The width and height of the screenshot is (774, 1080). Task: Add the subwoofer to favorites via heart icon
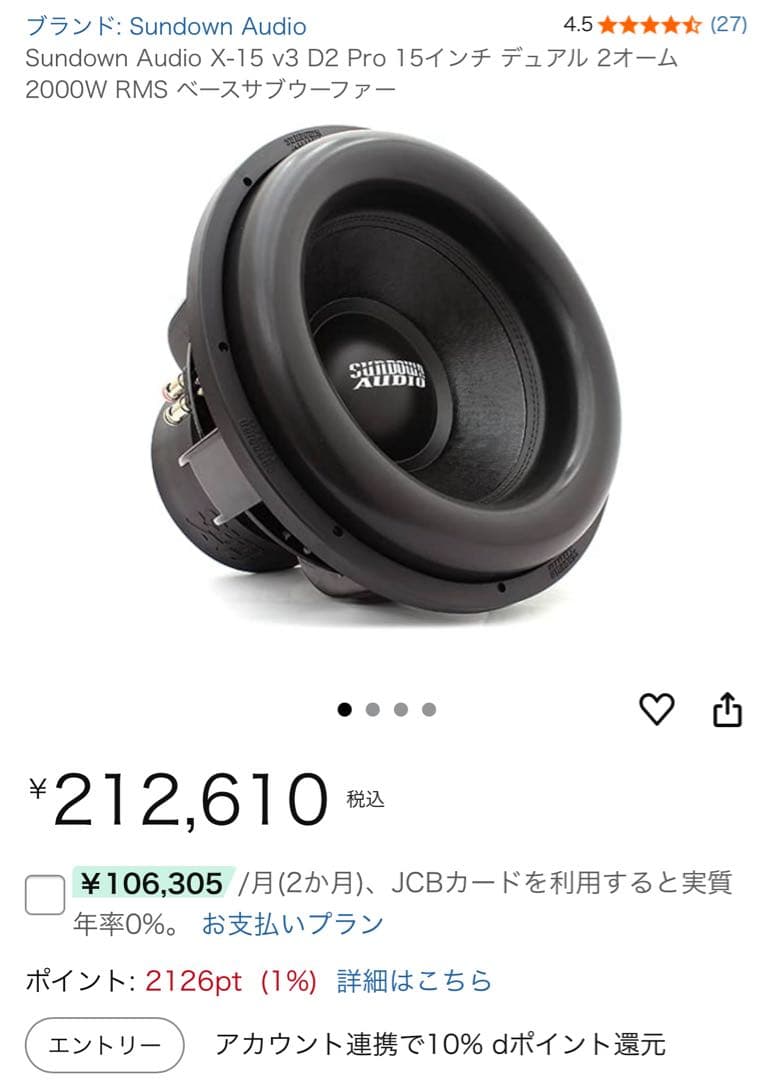tap(657, 711)
